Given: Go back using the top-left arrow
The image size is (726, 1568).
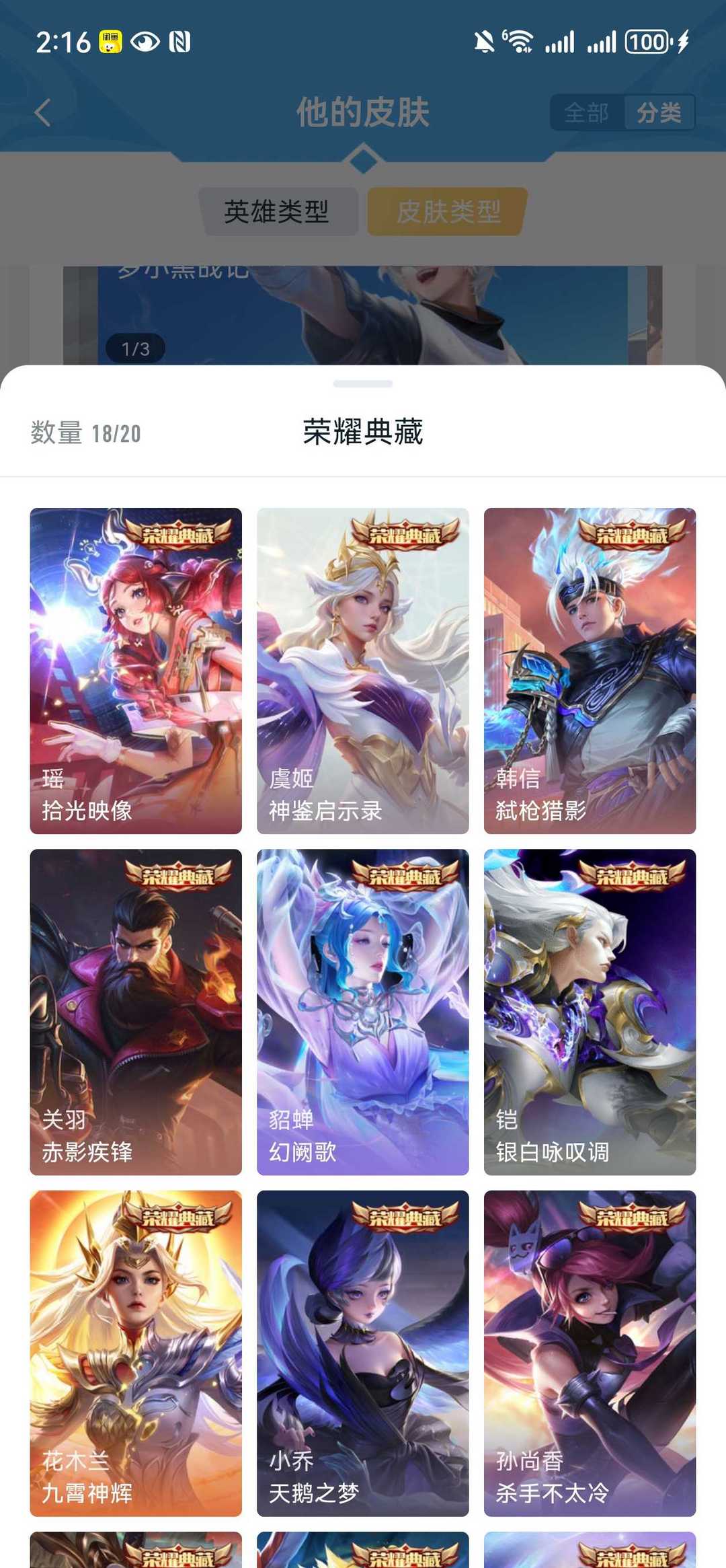Looking at the screenshot, I should click(x=43, y=112).
